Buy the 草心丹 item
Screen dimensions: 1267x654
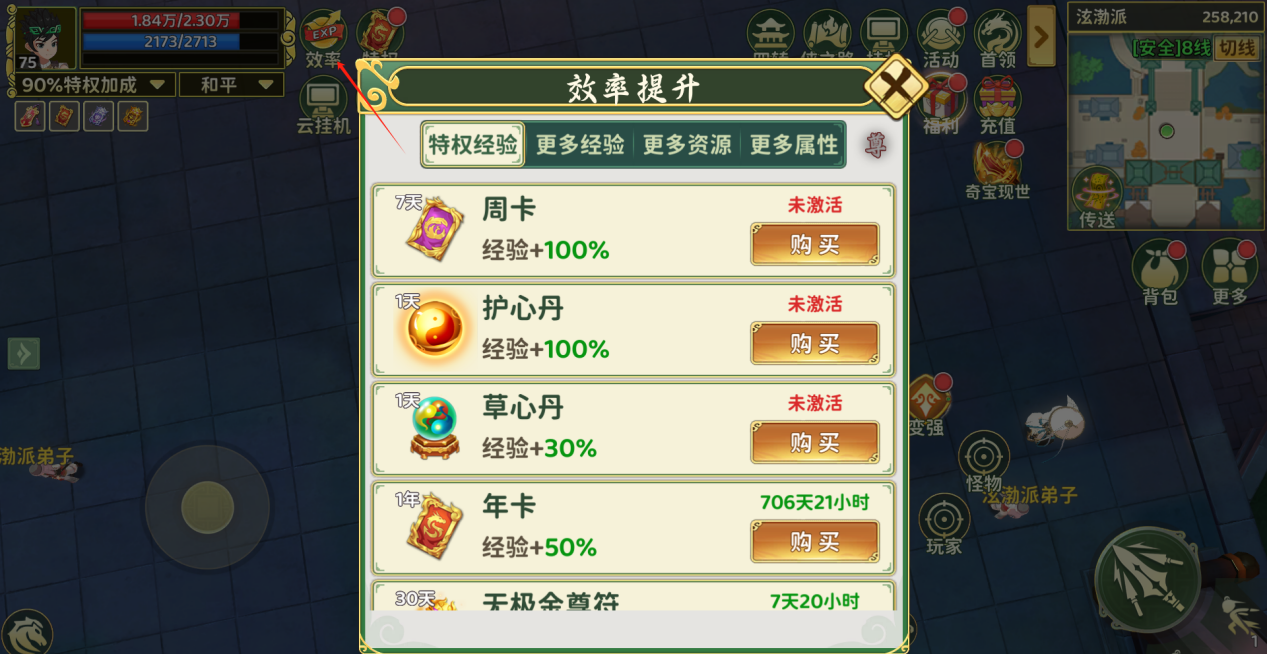tap(814, 442)
